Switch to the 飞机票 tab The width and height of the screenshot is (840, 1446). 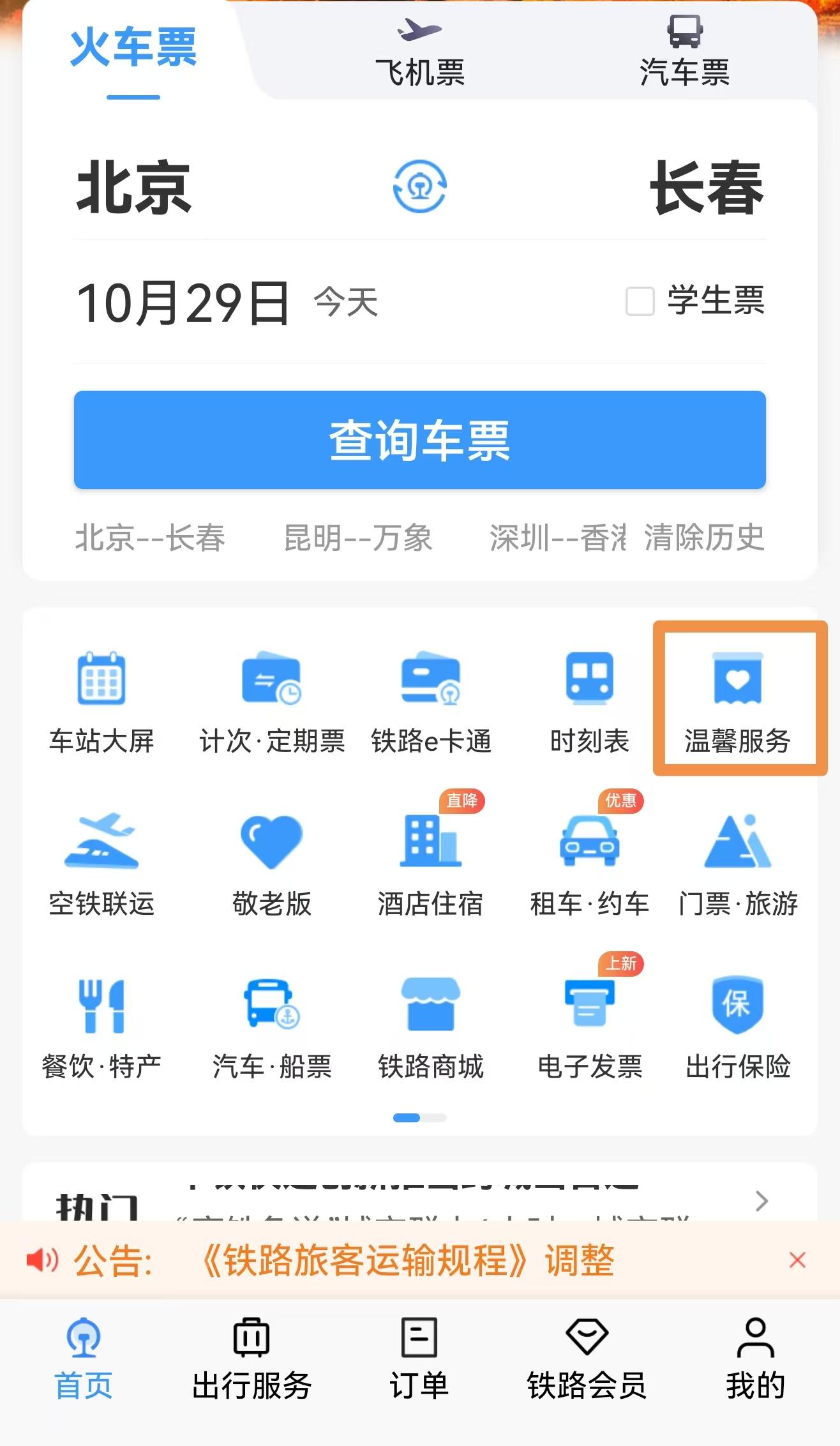click(419, 54)
